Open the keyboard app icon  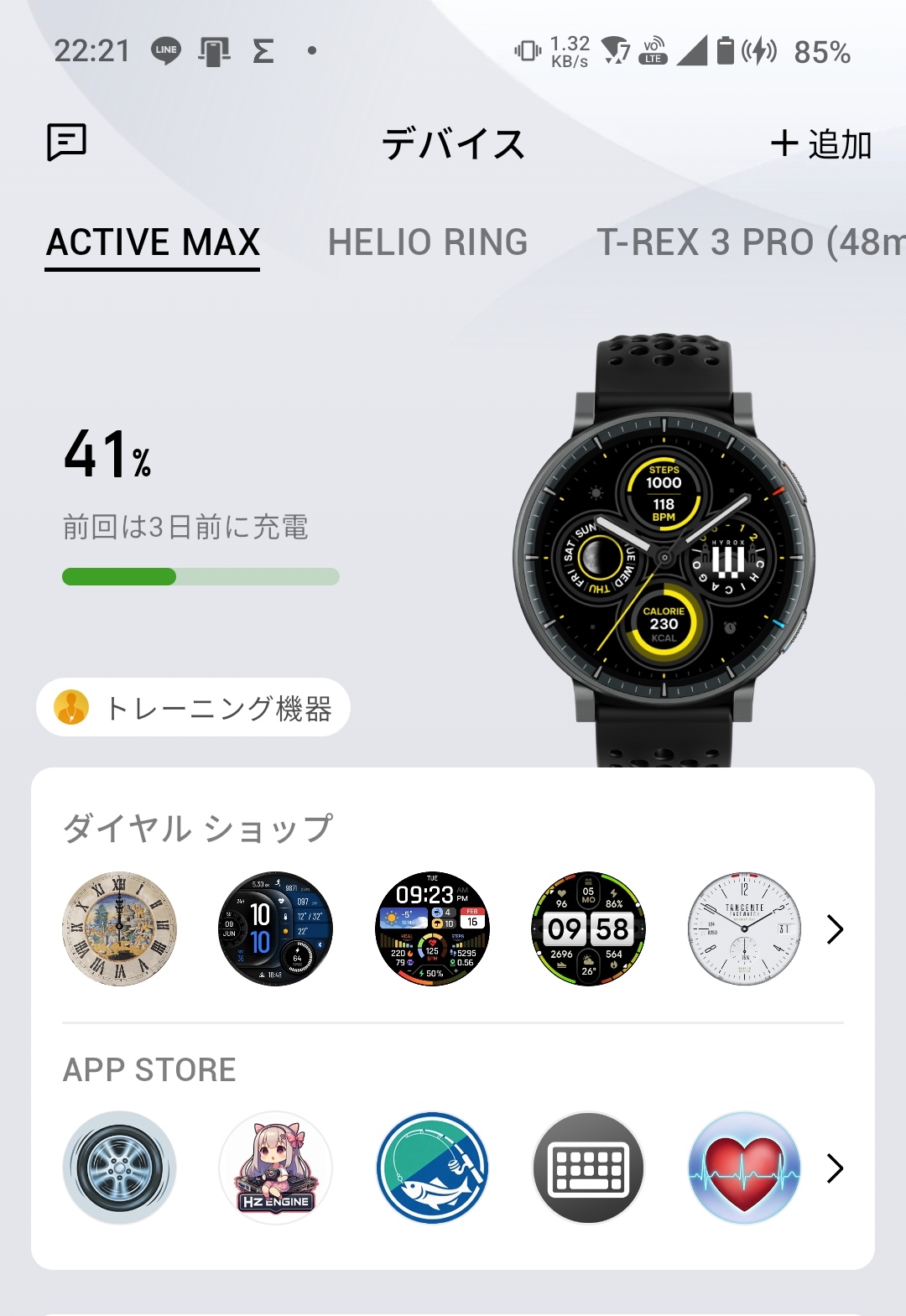(588, 1168)
